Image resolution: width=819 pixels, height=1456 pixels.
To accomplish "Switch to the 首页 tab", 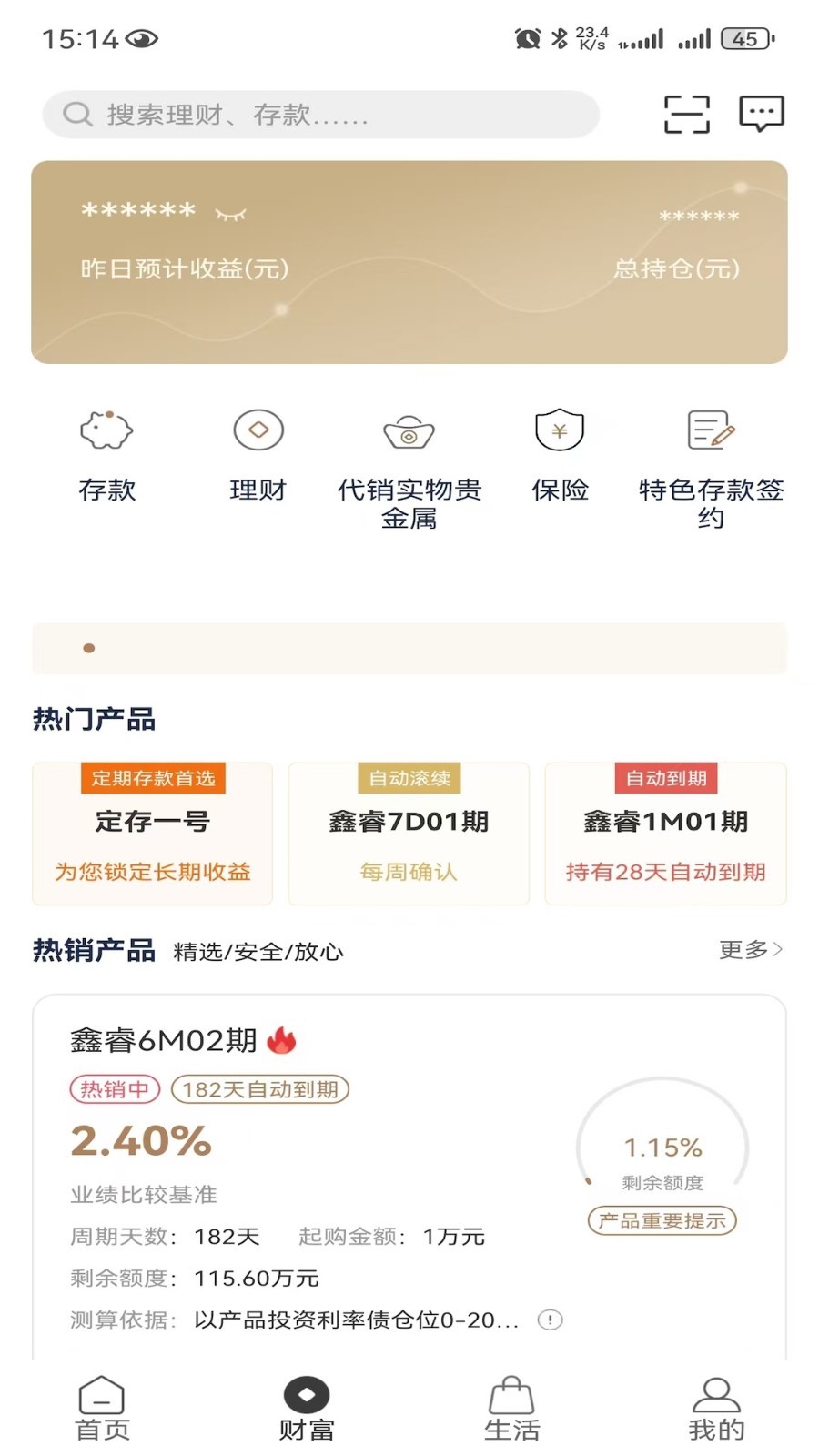I will pyautogui.click(x=102, y=1409).
